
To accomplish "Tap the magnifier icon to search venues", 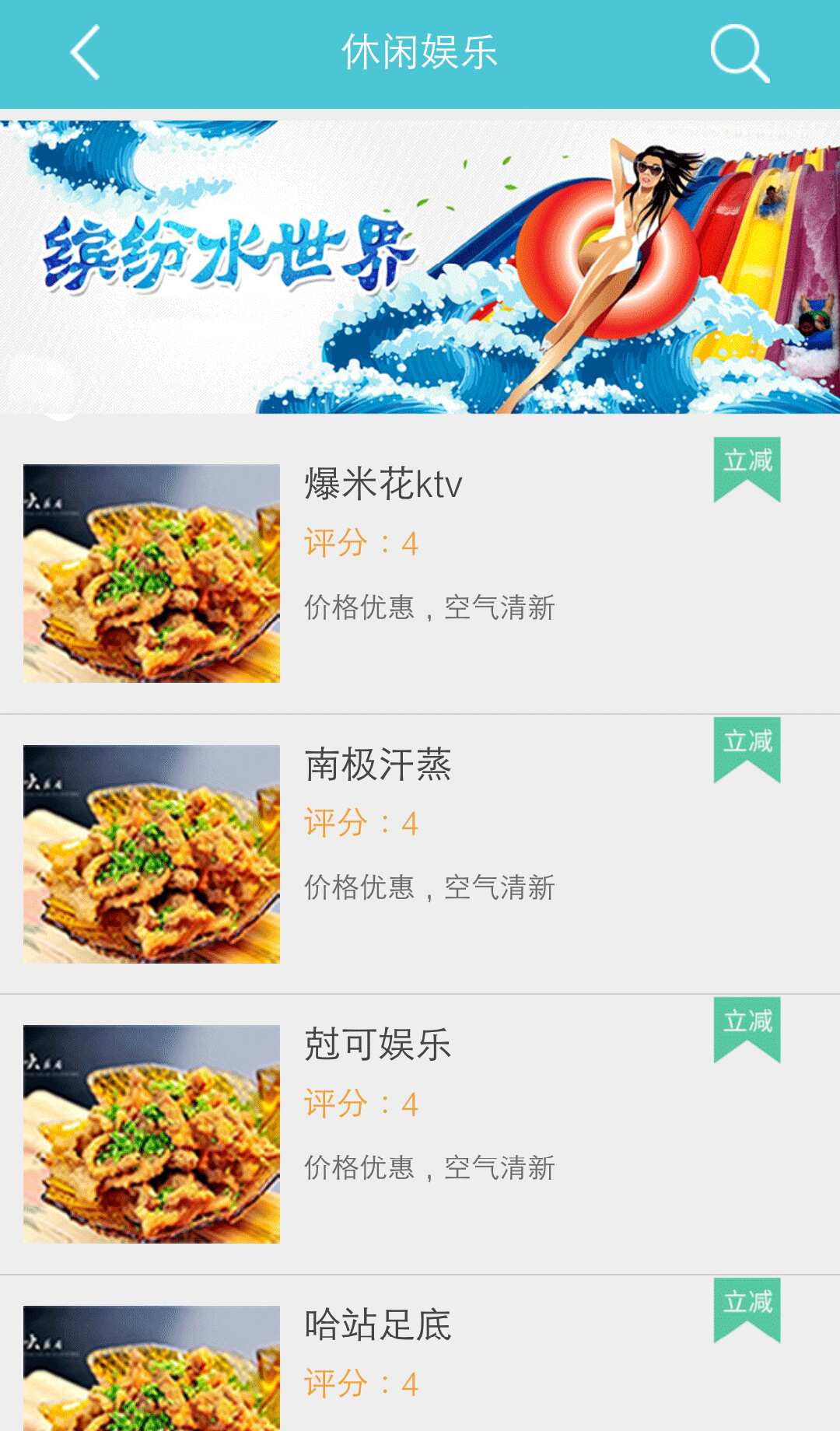I will point(737,53).
